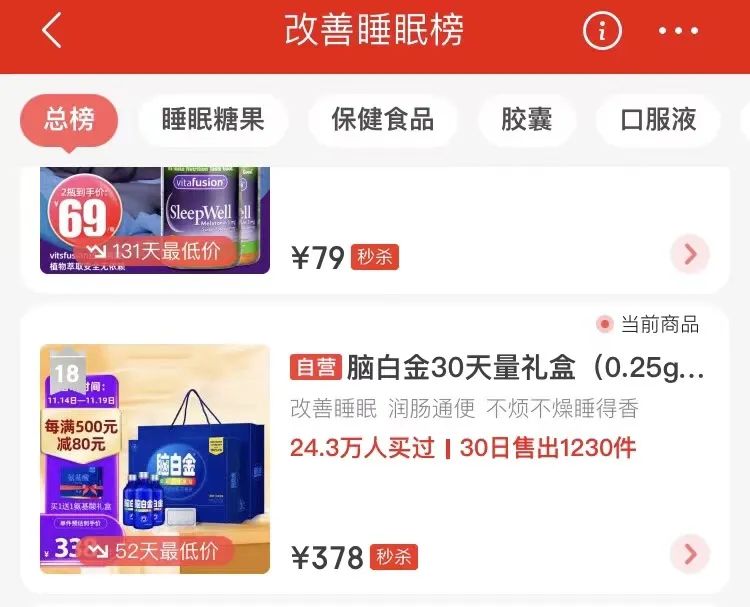Open the 脑白金30天量礼盒 product card

tap(497, 369)
